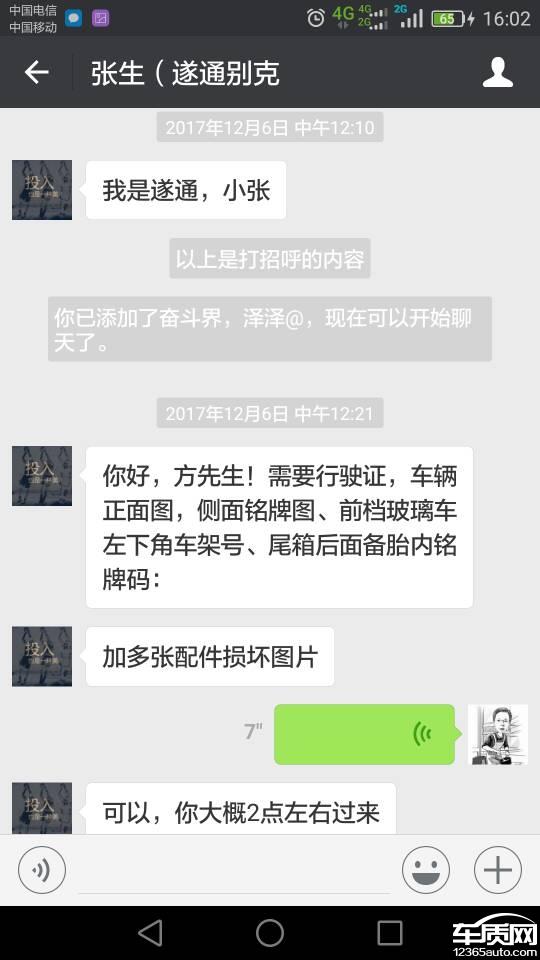Open the recent apps overview

click(389, 932)
